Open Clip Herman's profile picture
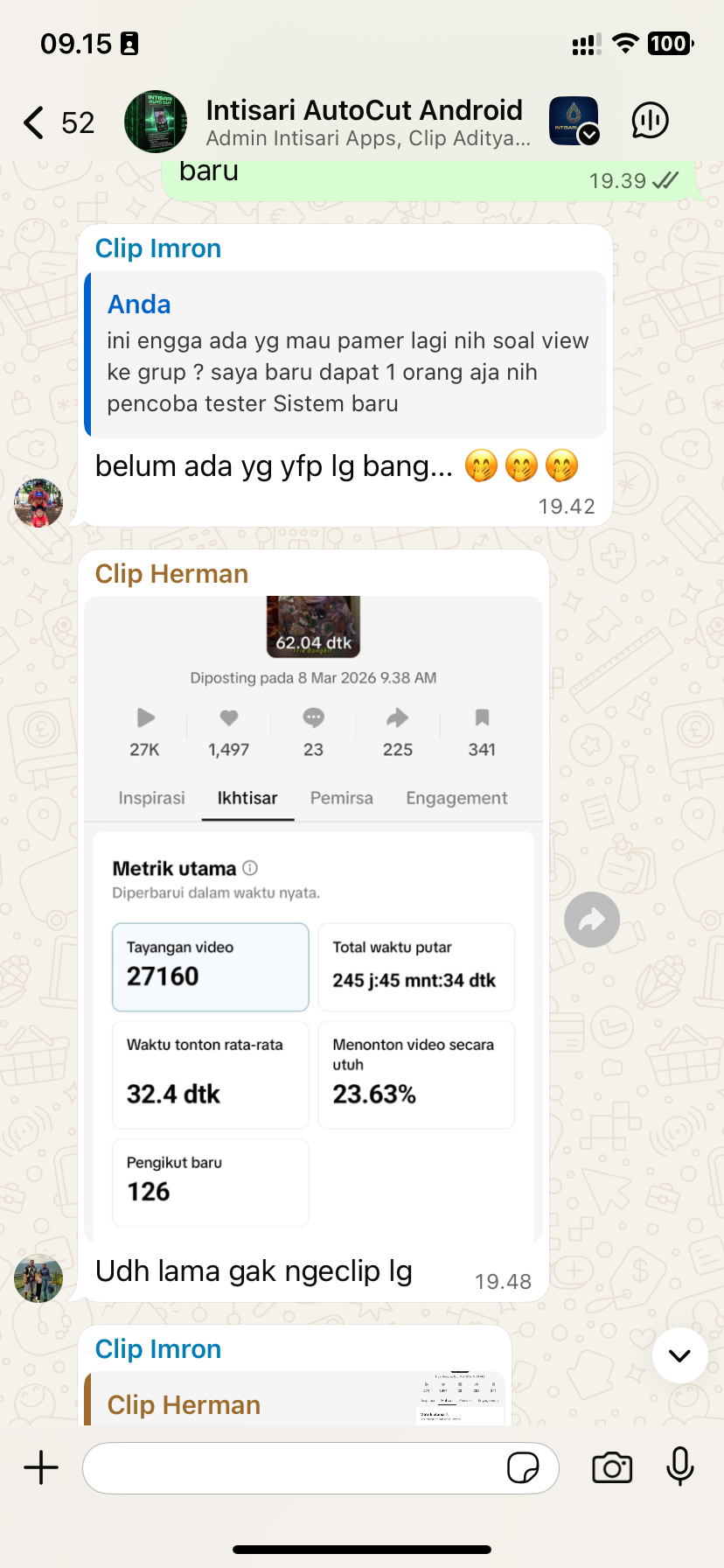 (38, 1278)
